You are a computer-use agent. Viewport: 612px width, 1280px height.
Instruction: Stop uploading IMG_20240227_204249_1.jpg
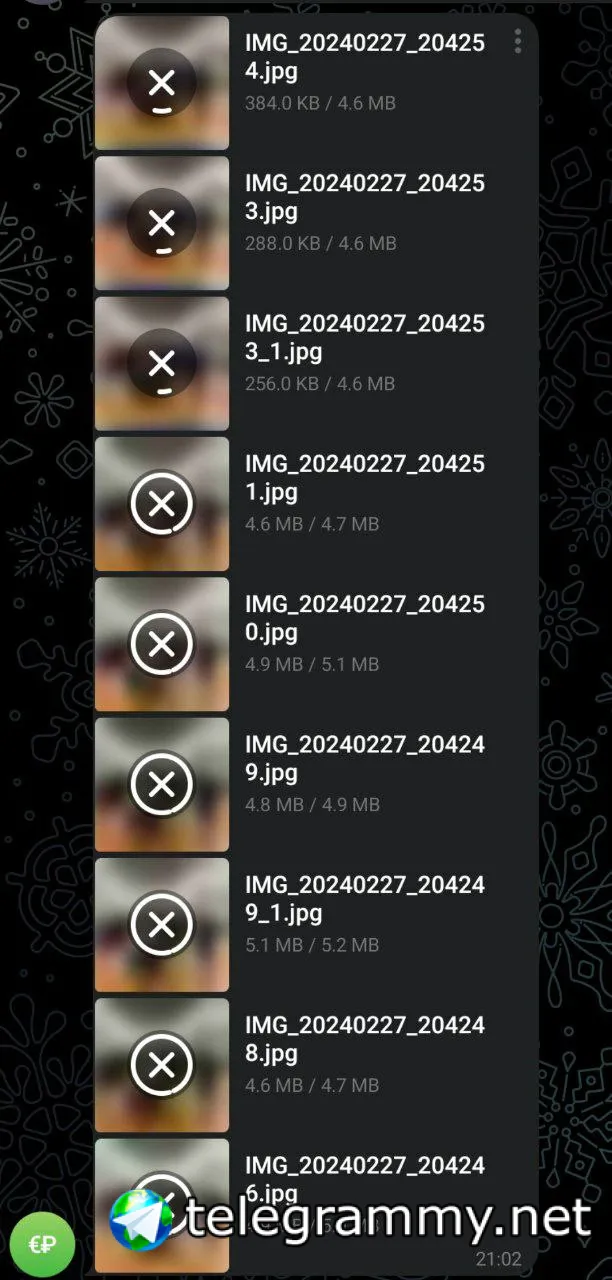162,926
